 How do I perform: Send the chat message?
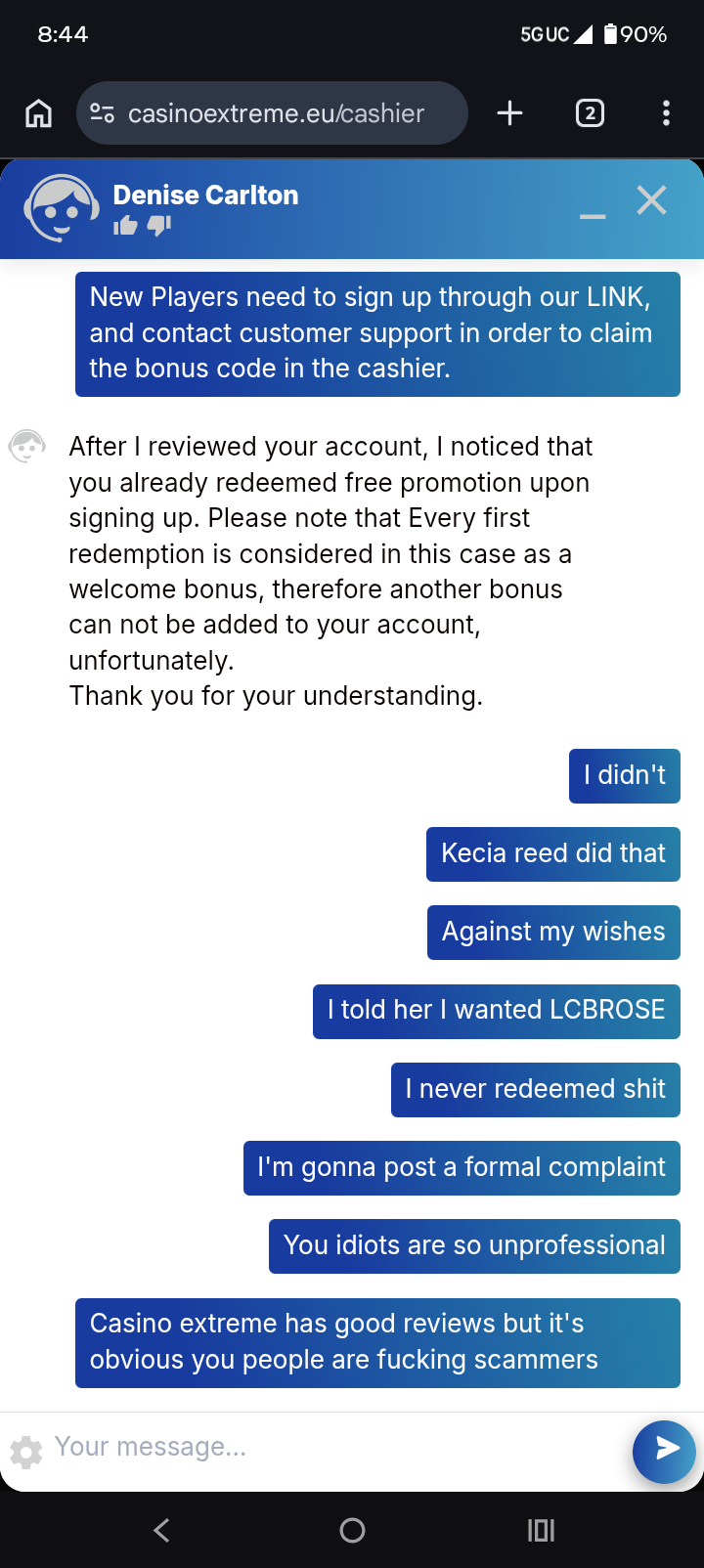coord(665,1451)
